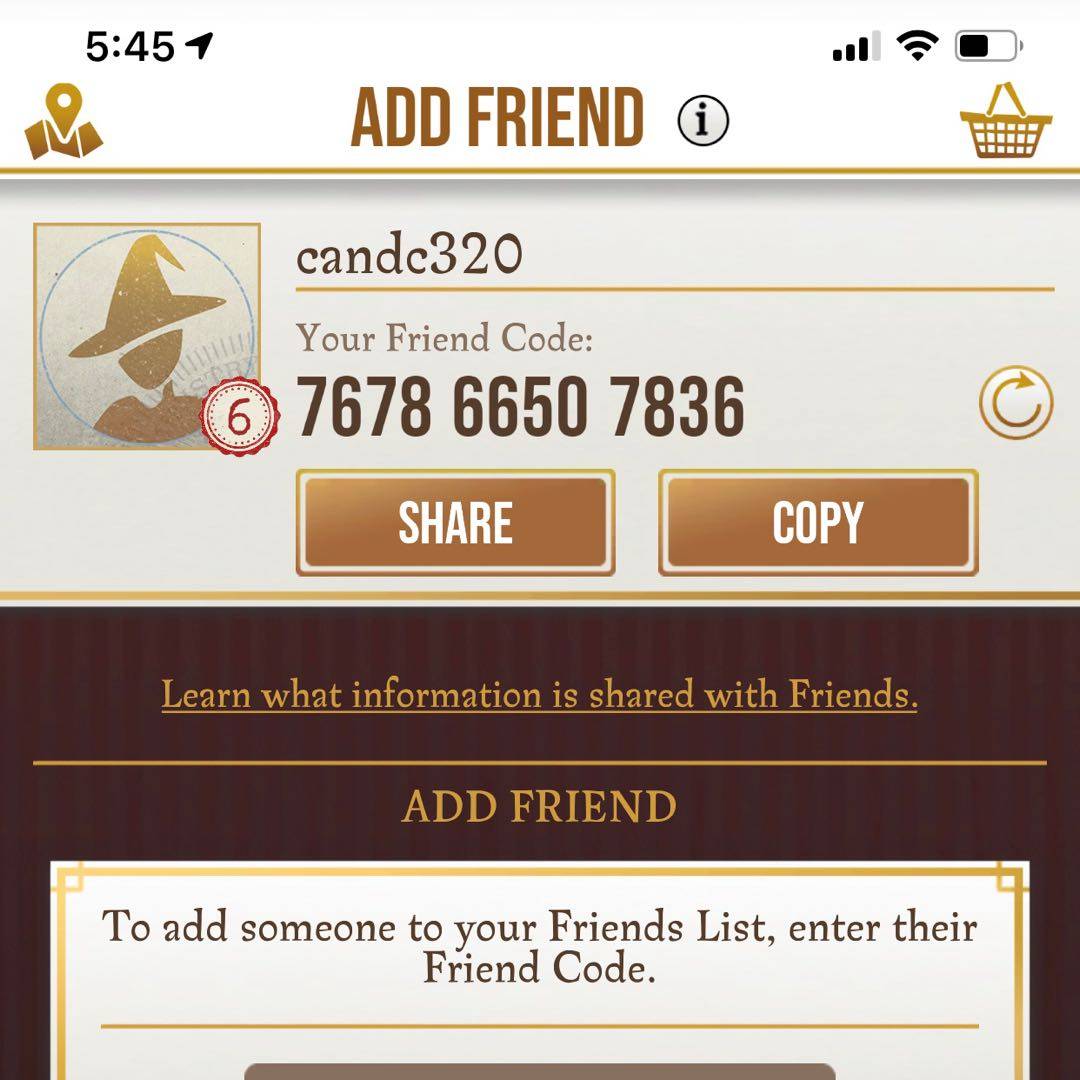The width and height of the screenshot is (1080, 1080).
Task: Open the shop basket
Action: coord(1006,122)
